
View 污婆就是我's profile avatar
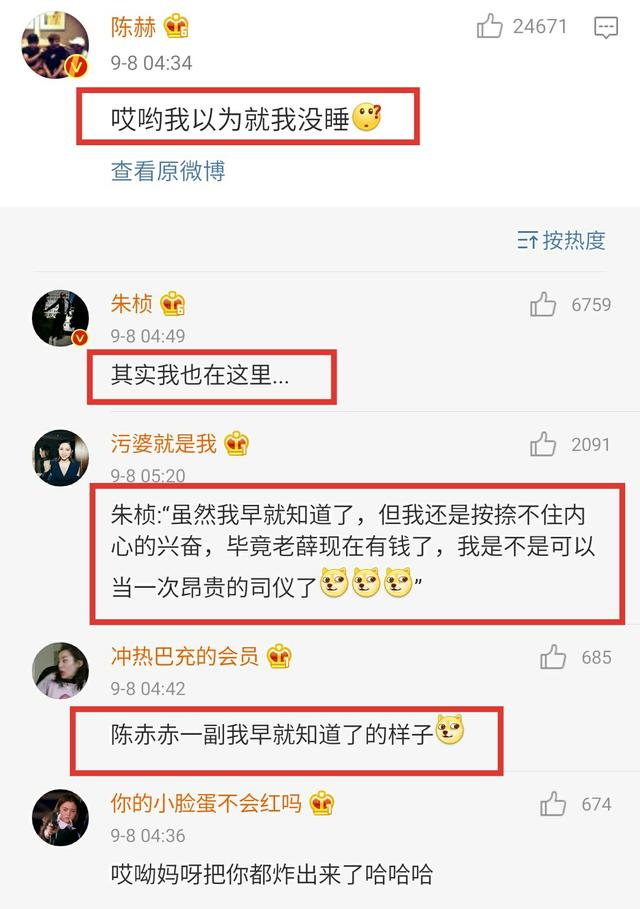(61, 458)
